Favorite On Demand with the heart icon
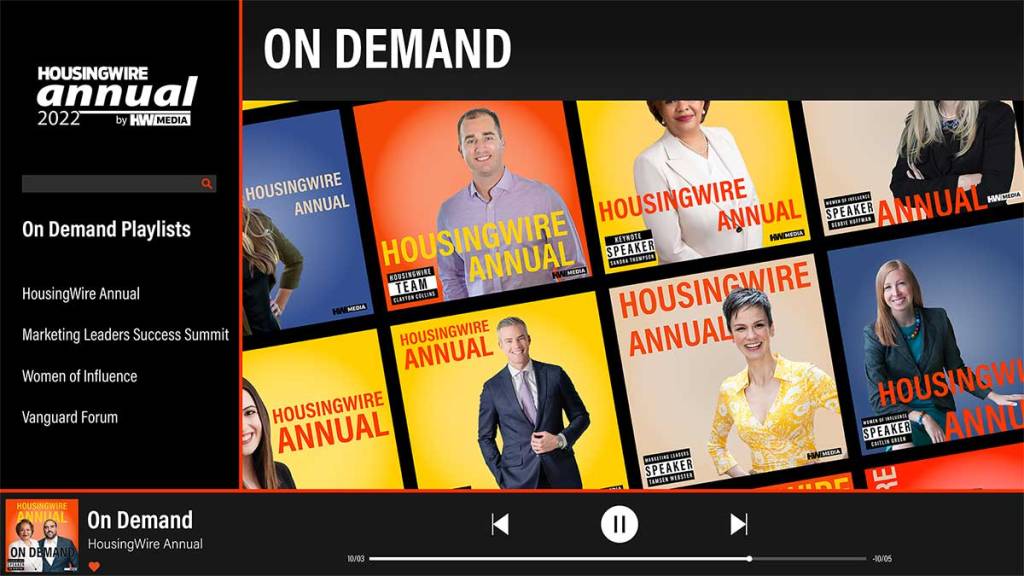This screenshot has height=576, width=1024. 94,566
